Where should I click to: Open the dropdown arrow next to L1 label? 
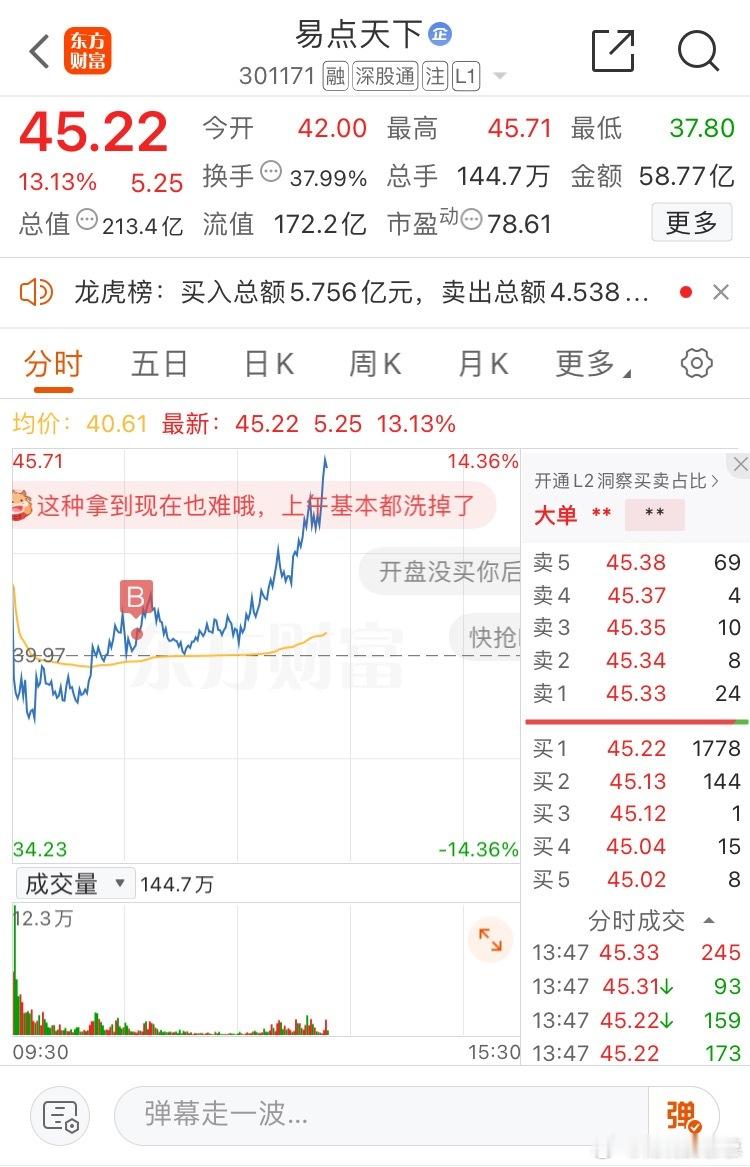[x=500, y=75]
